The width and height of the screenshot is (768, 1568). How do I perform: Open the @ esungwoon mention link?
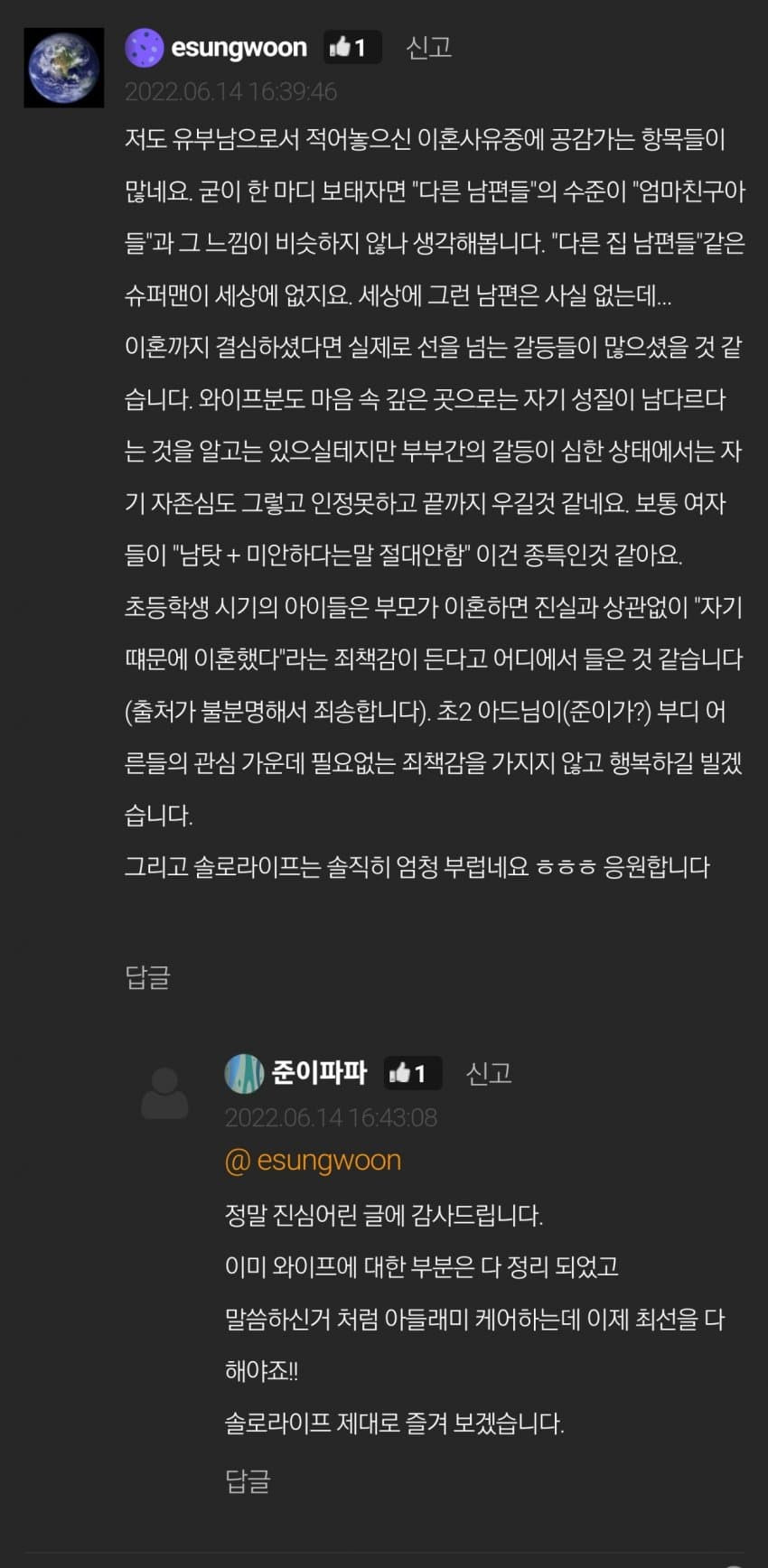(313, 1160)
